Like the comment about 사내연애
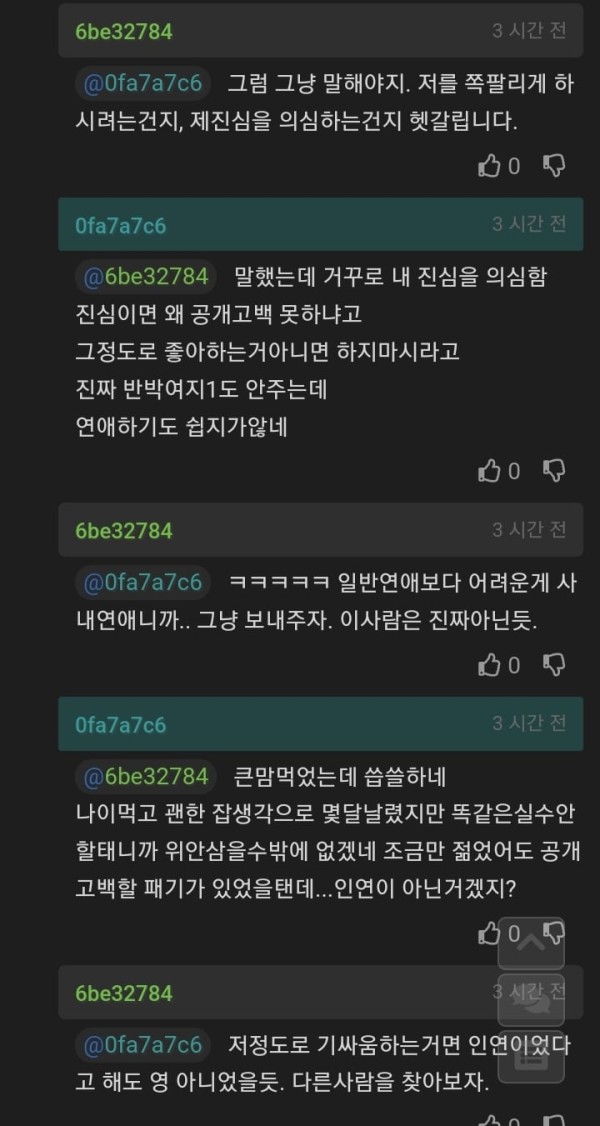 tap(489, 664)
